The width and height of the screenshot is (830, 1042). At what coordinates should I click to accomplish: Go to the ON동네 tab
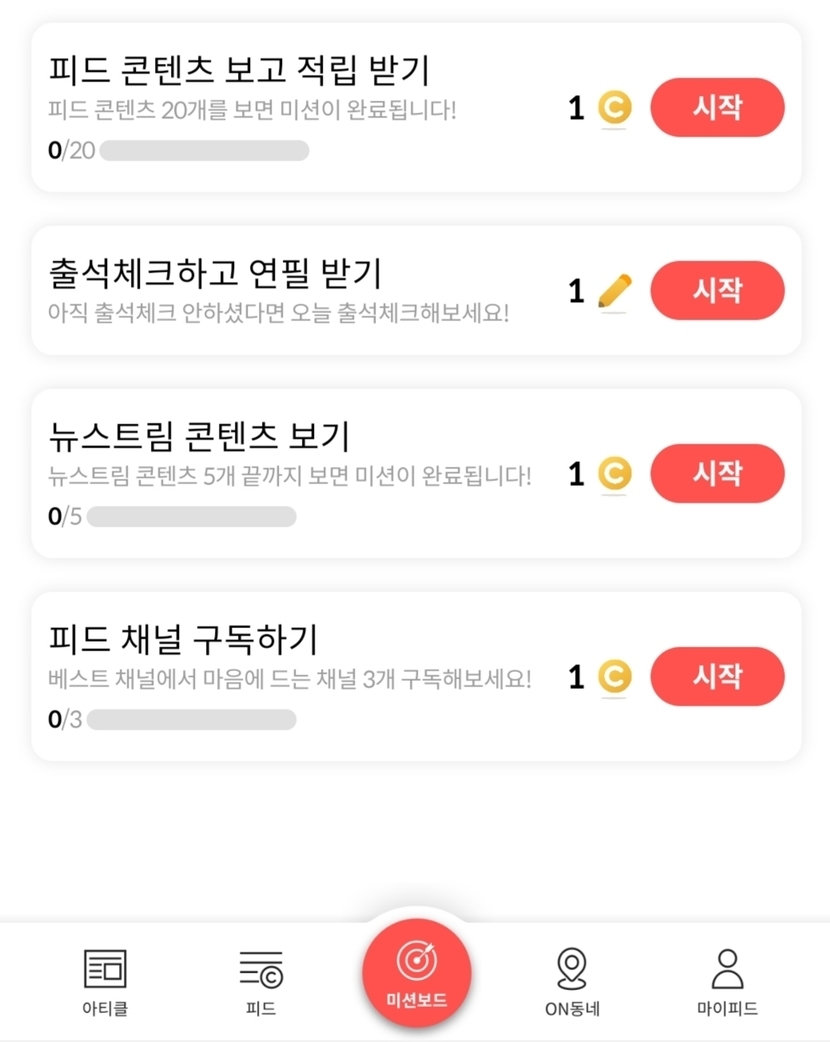coord(572,981)
